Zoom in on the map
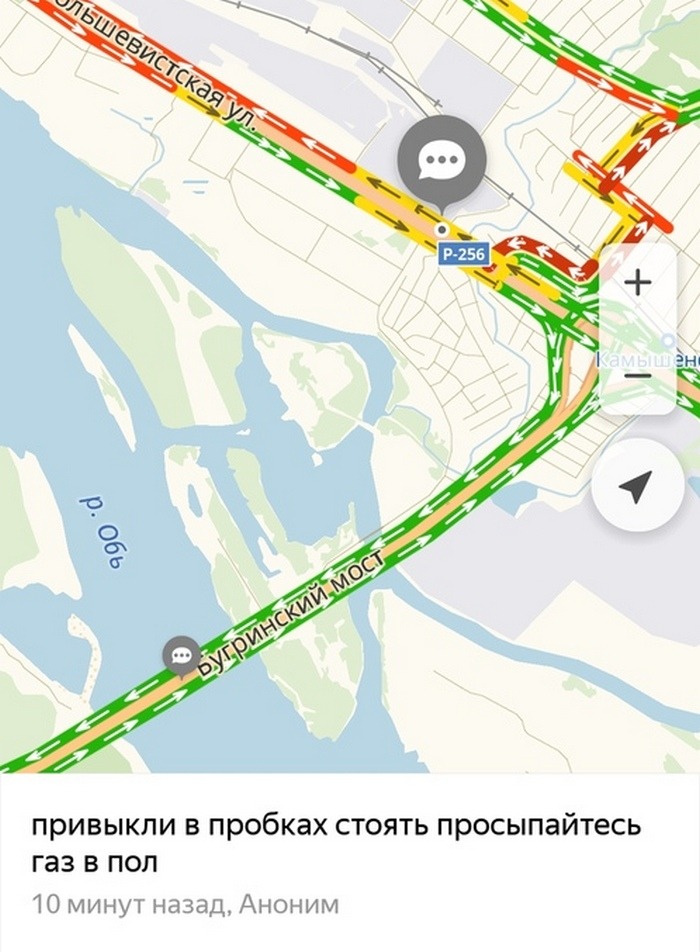The width and height of the screenshot is (700, 952). click(637, 283)
